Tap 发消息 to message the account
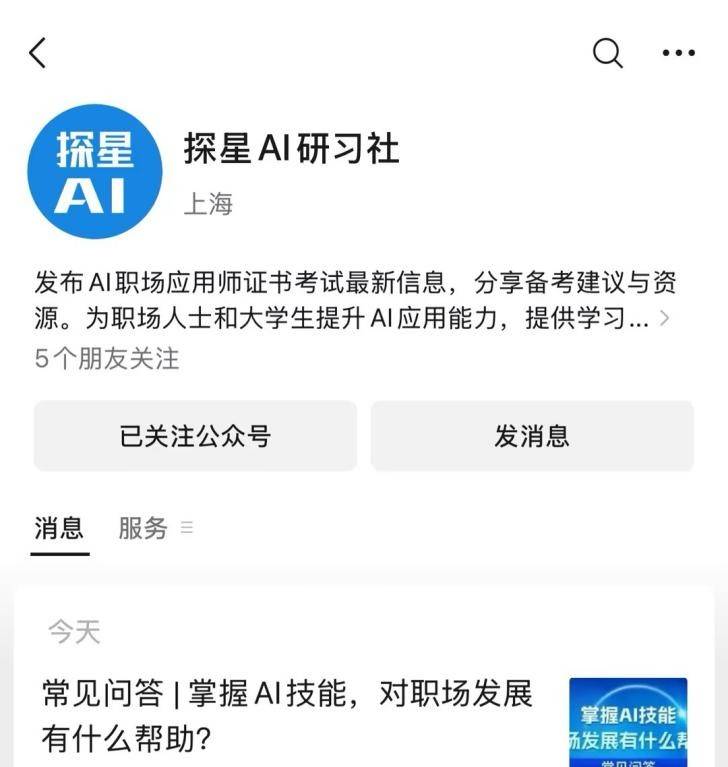This screenshot has height=767, width=728. (x=532, y=436)
